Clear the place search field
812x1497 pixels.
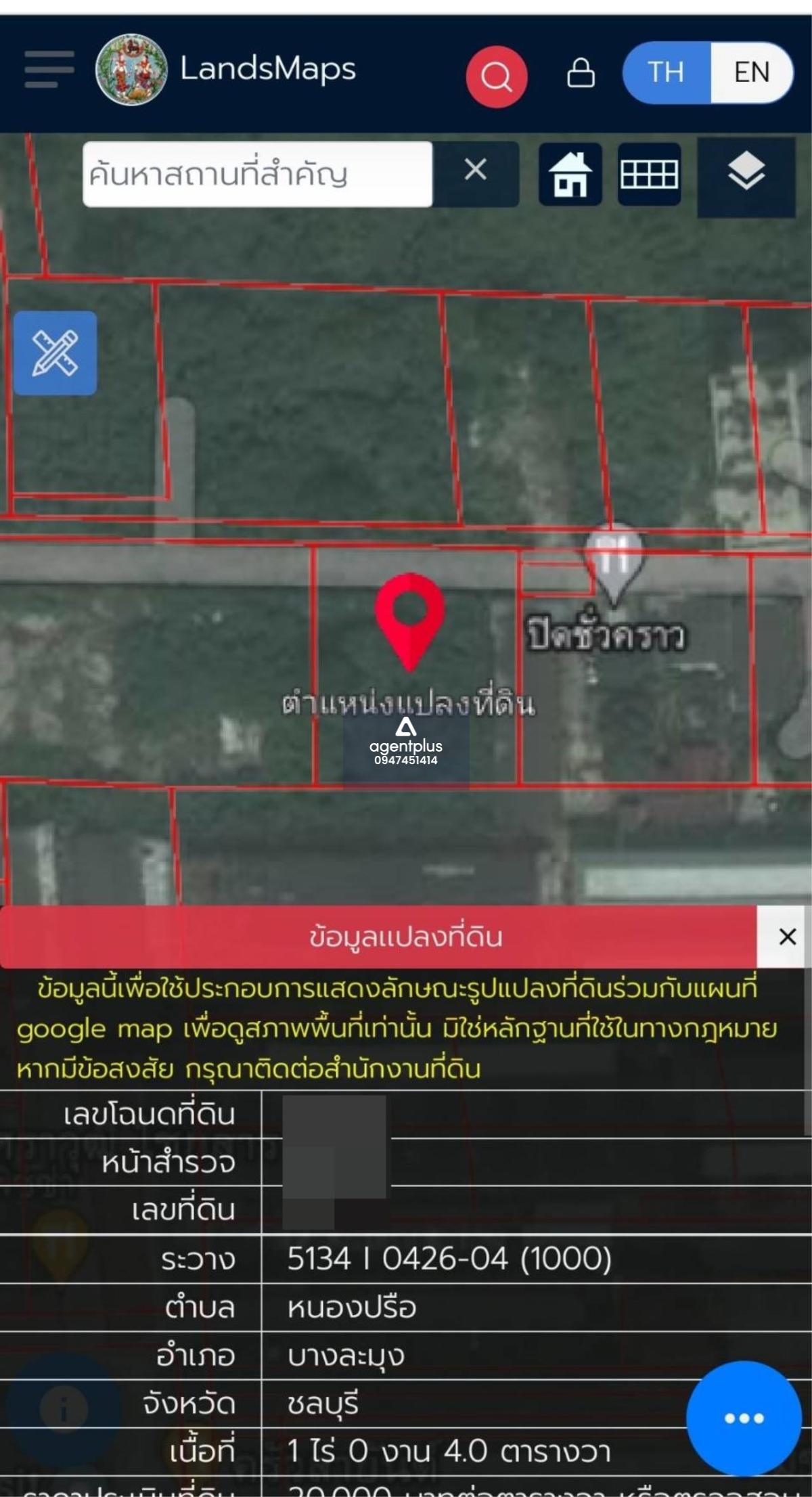(476, 170)
